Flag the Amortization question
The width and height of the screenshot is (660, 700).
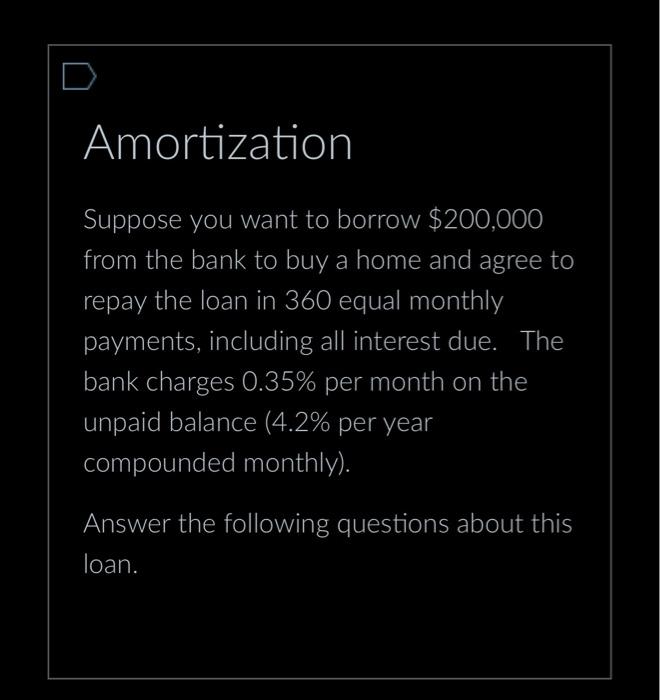[x=79, y=76]
